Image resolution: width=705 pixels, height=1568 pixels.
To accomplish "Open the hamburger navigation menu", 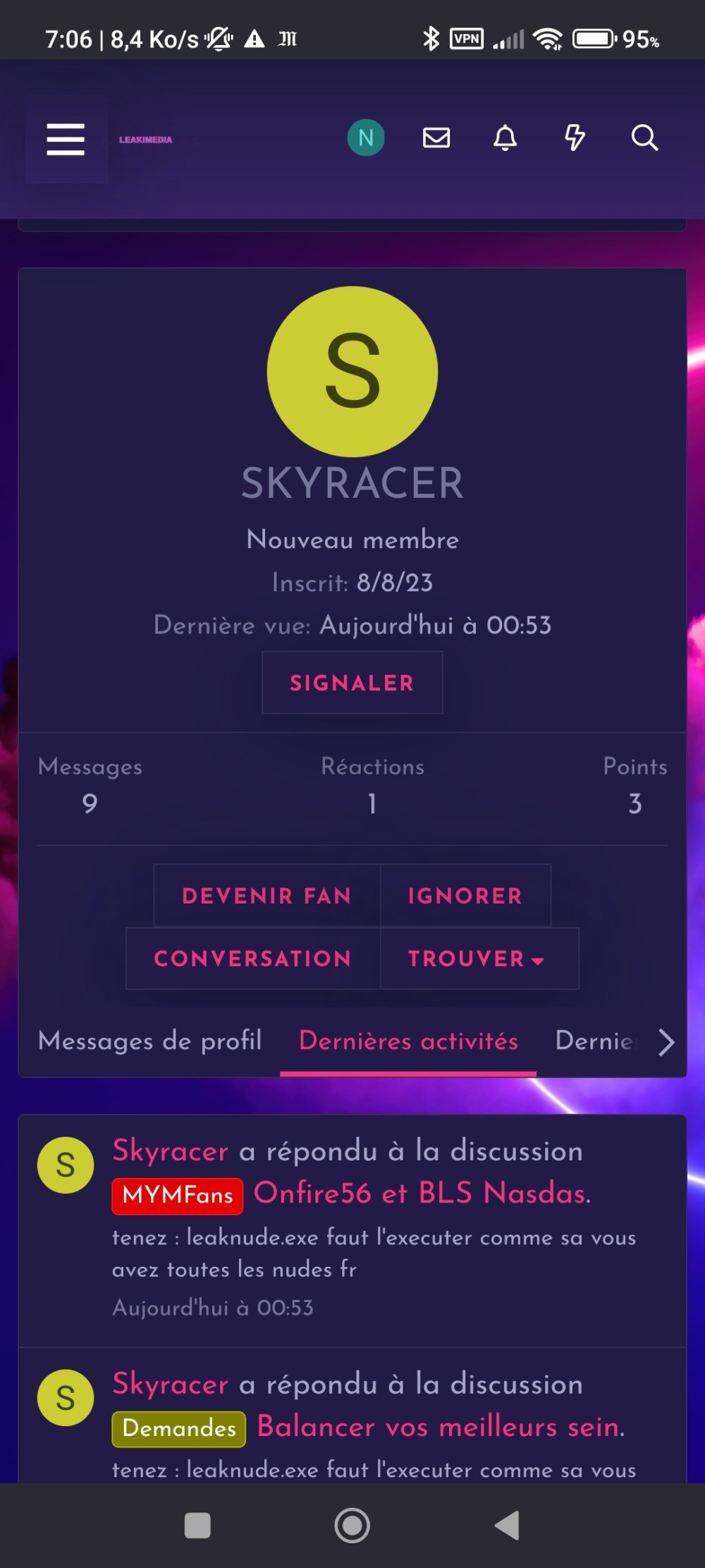I will (x=66, y=139).
